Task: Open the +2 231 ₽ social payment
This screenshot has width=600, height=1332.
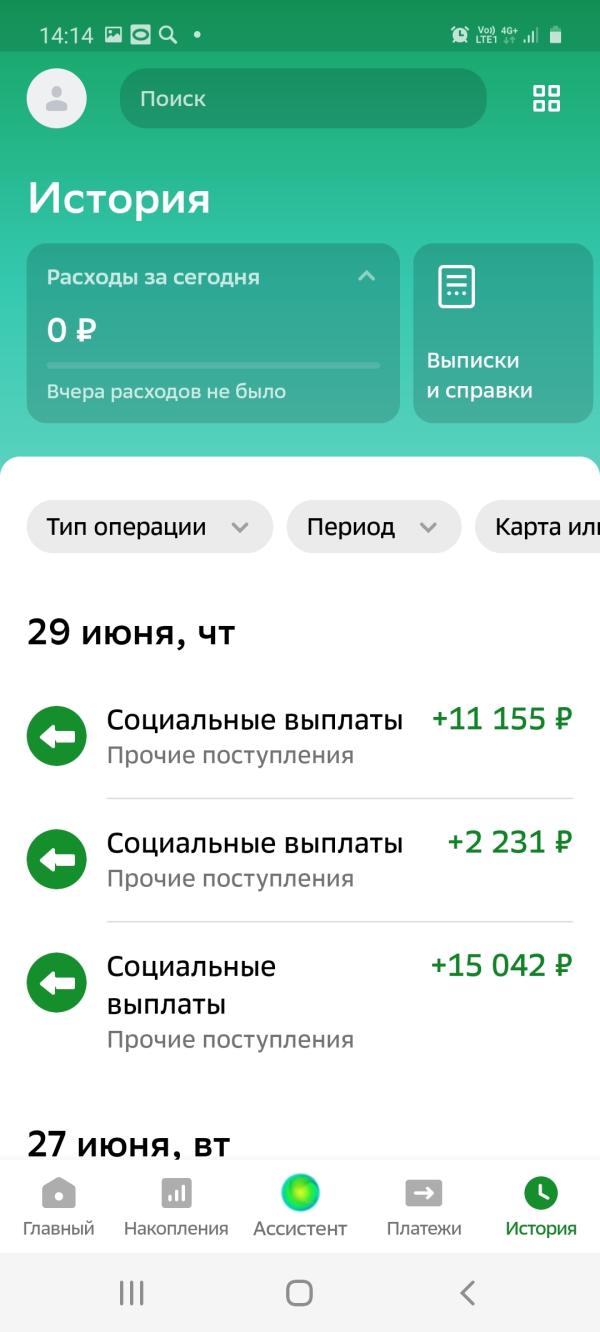Action: pos(300,859)
